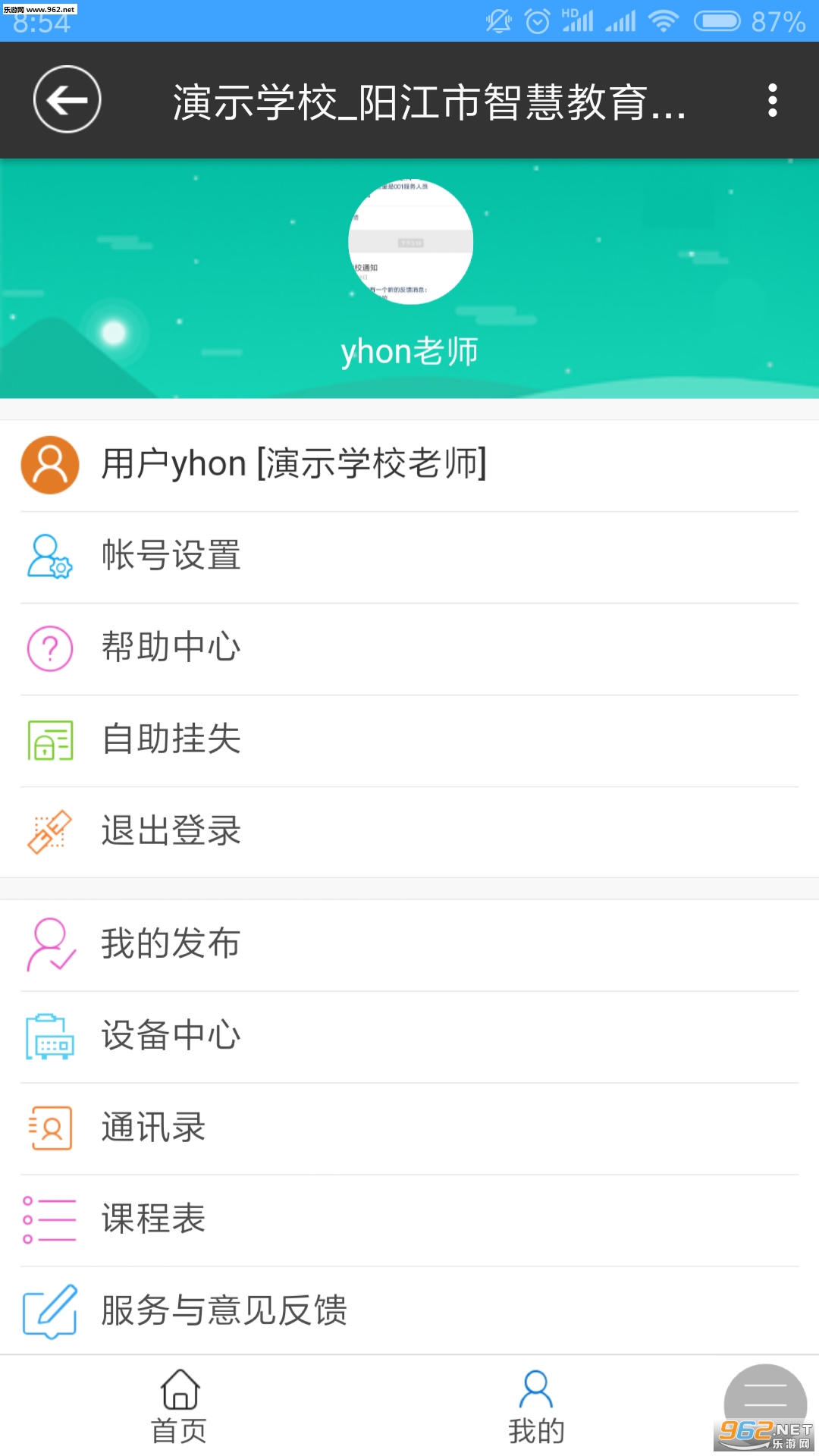Screen dimensions: 819x1456
Task: Open 帐号设置 account settings
Action: (x=409, y=557)
